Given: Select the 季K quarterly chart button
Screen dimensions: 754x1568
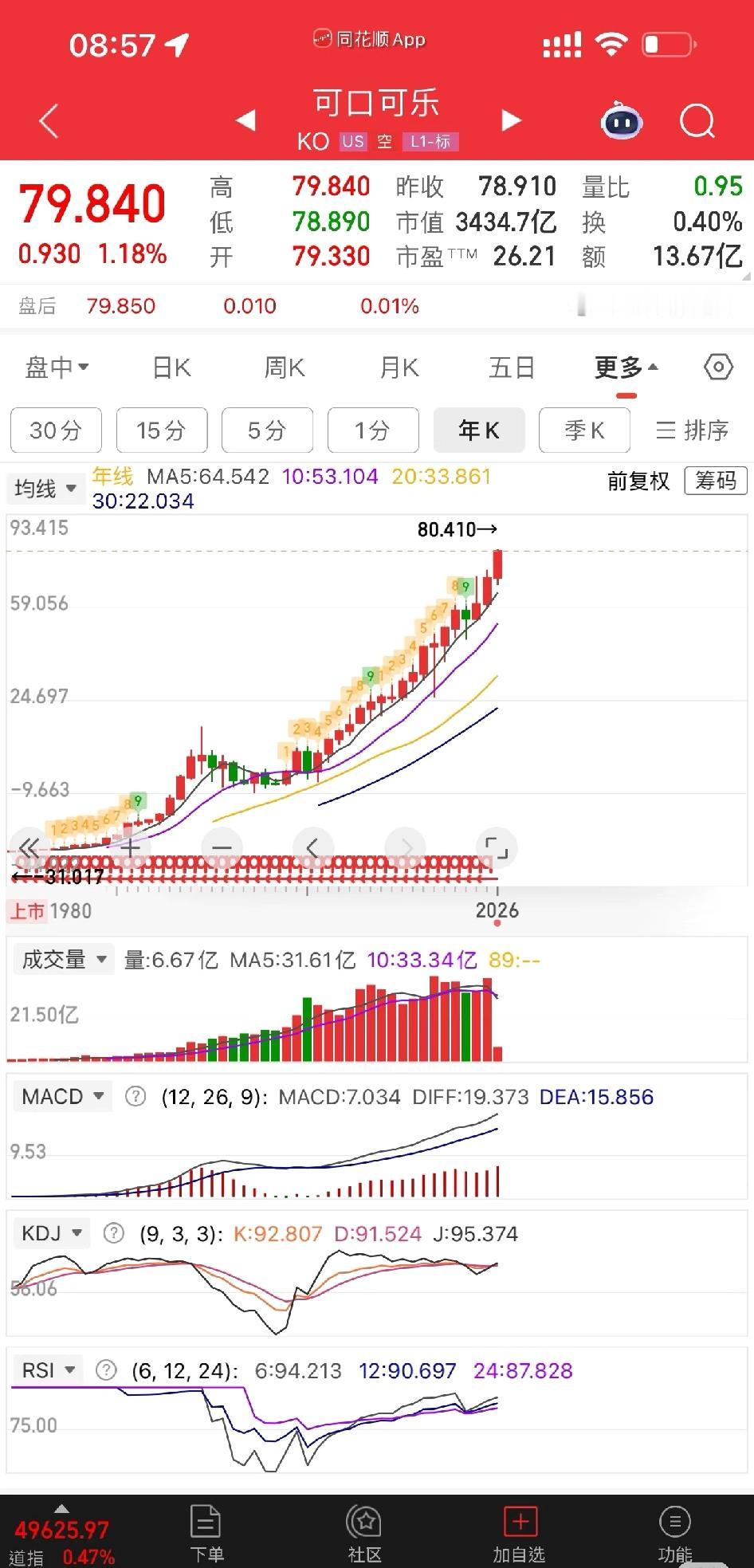Looking at the screenshot, I should pyautogui.click(x=584, y=430).
